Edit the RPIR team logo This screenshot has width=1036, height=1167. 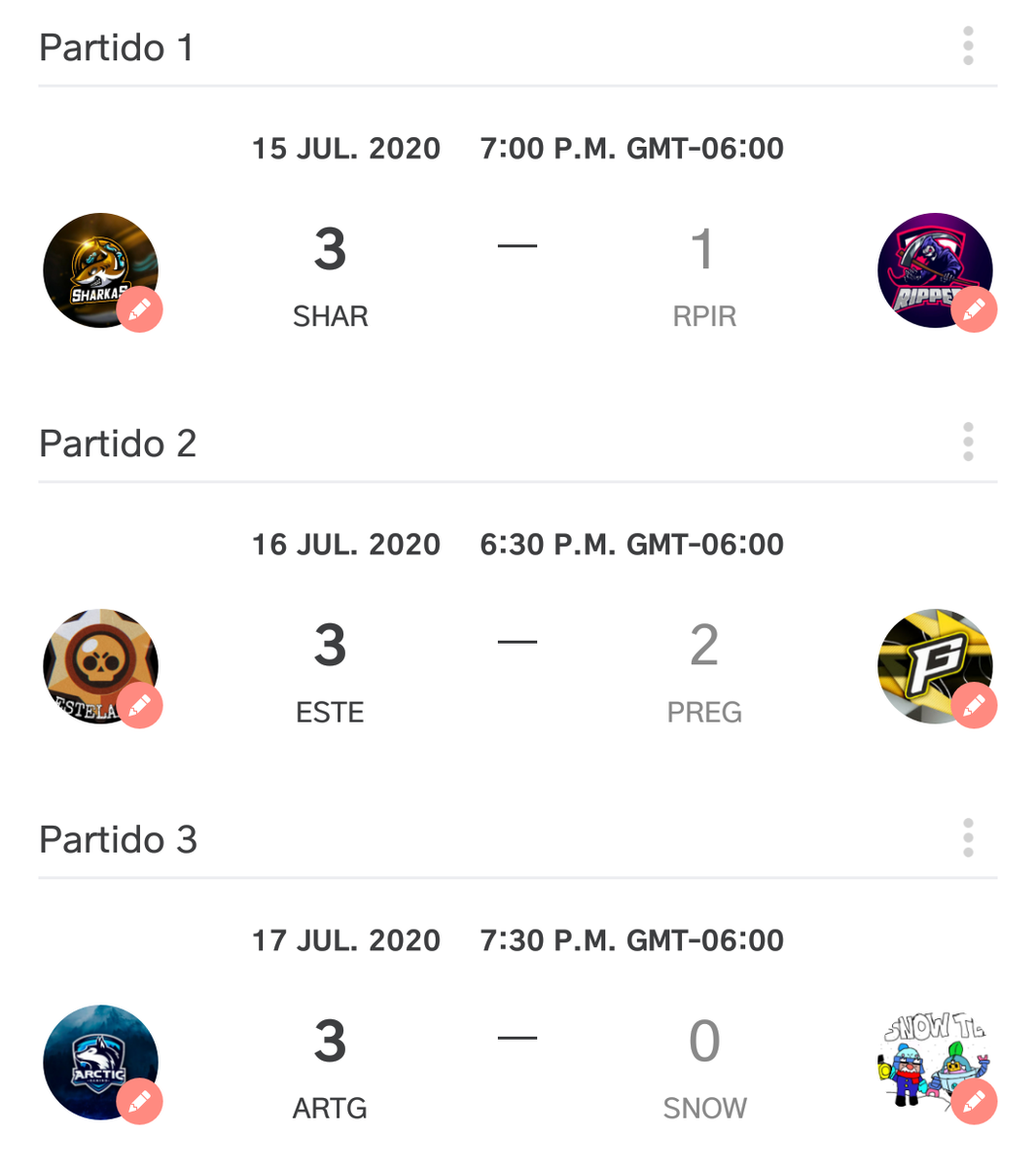pos(974,310)
